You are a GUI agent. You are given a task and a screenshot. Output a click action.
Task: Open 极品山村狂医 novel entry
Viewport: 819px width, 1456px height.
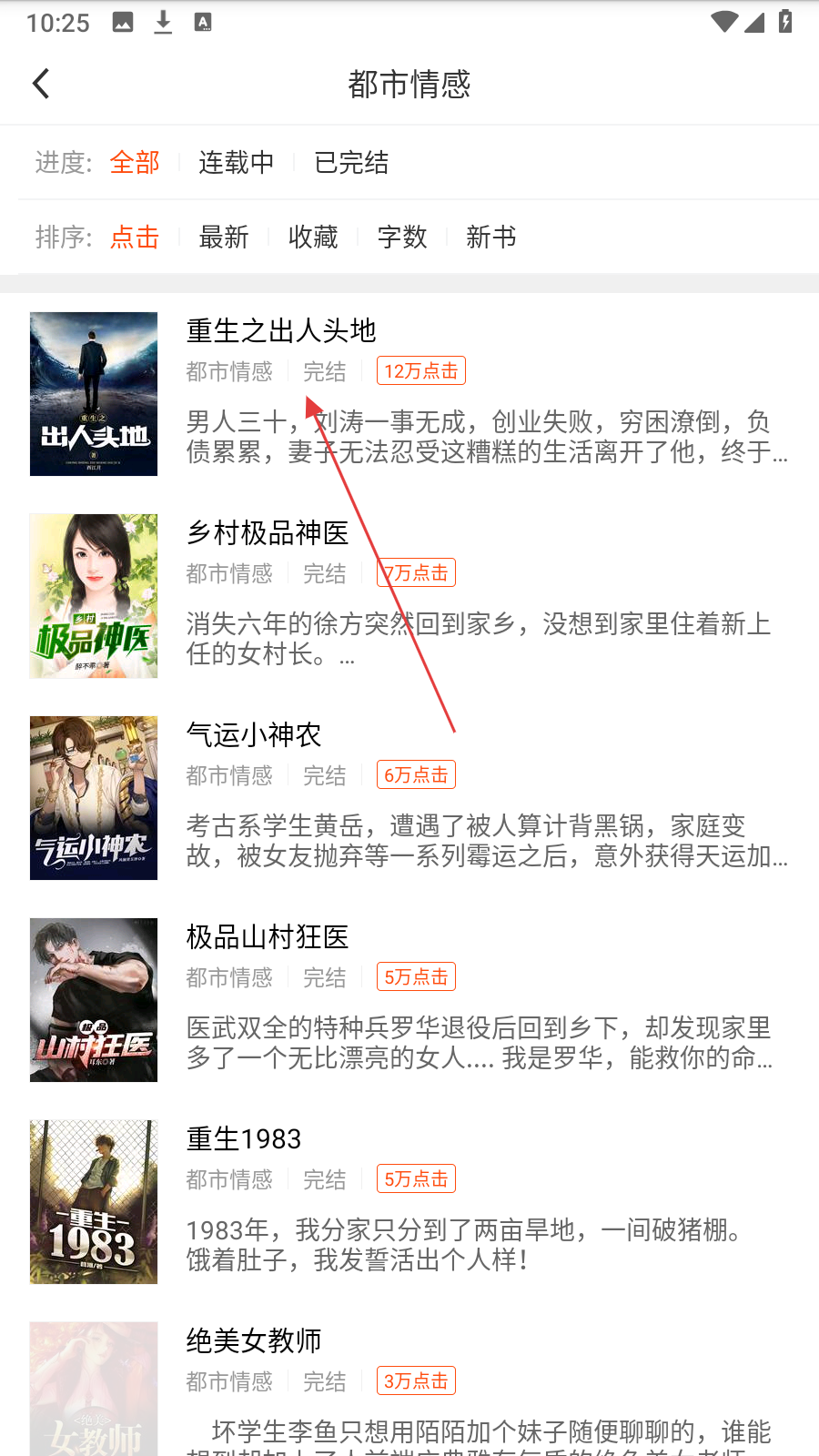[268, 936]
